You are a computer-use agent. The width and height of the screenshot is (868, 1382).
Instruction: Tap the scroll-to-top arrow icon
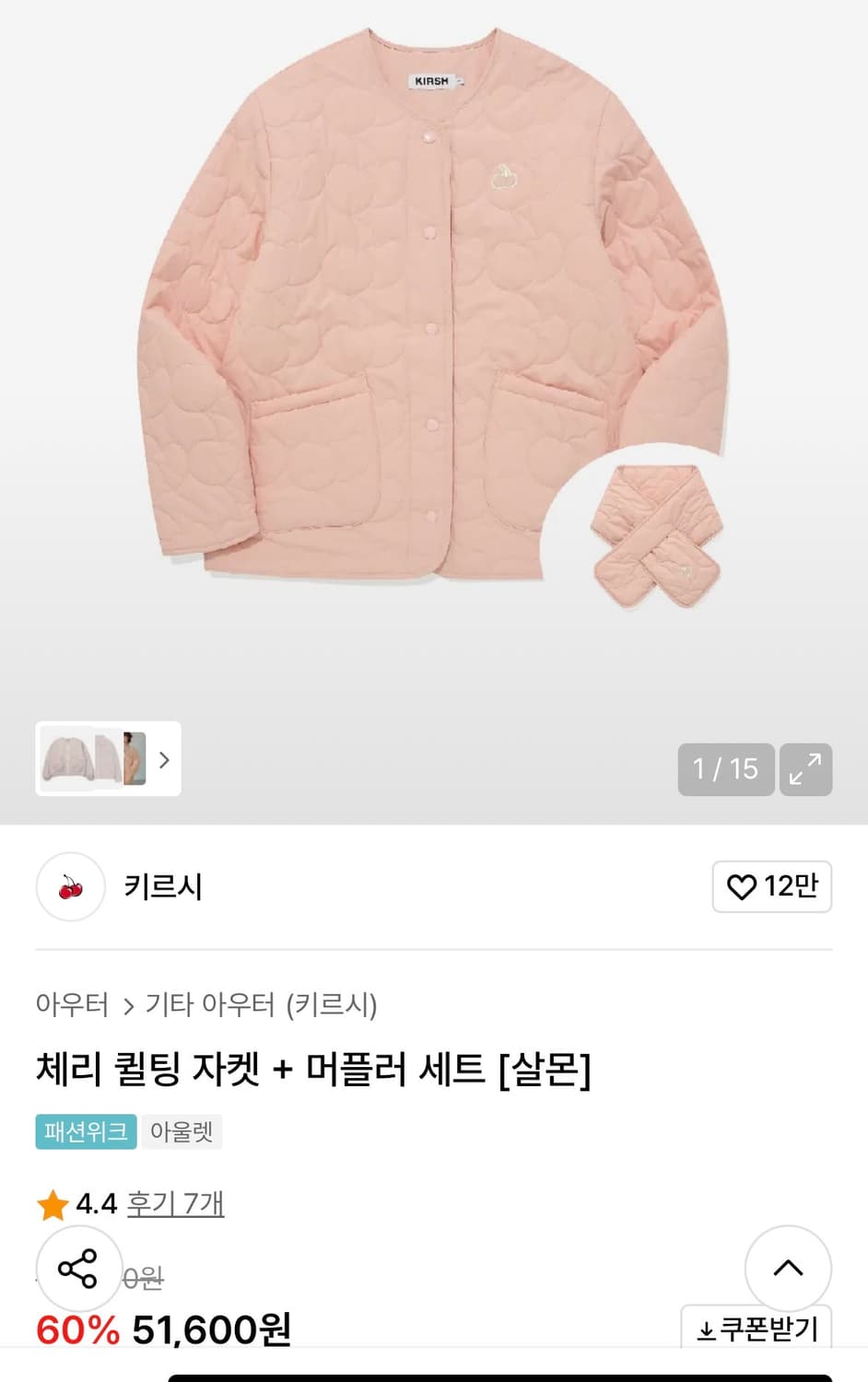788,1268
